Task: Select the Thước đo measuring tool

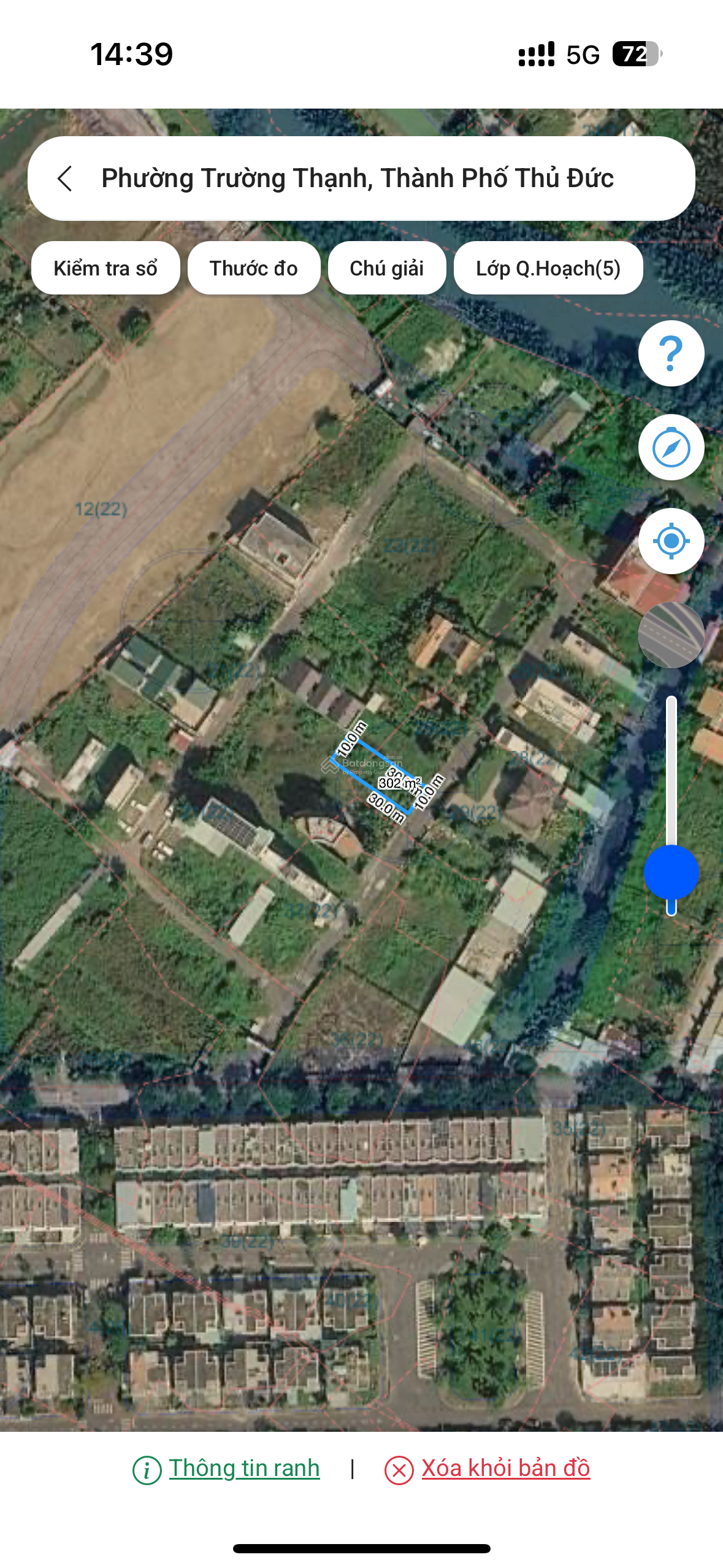Action: tap(253, 268)
